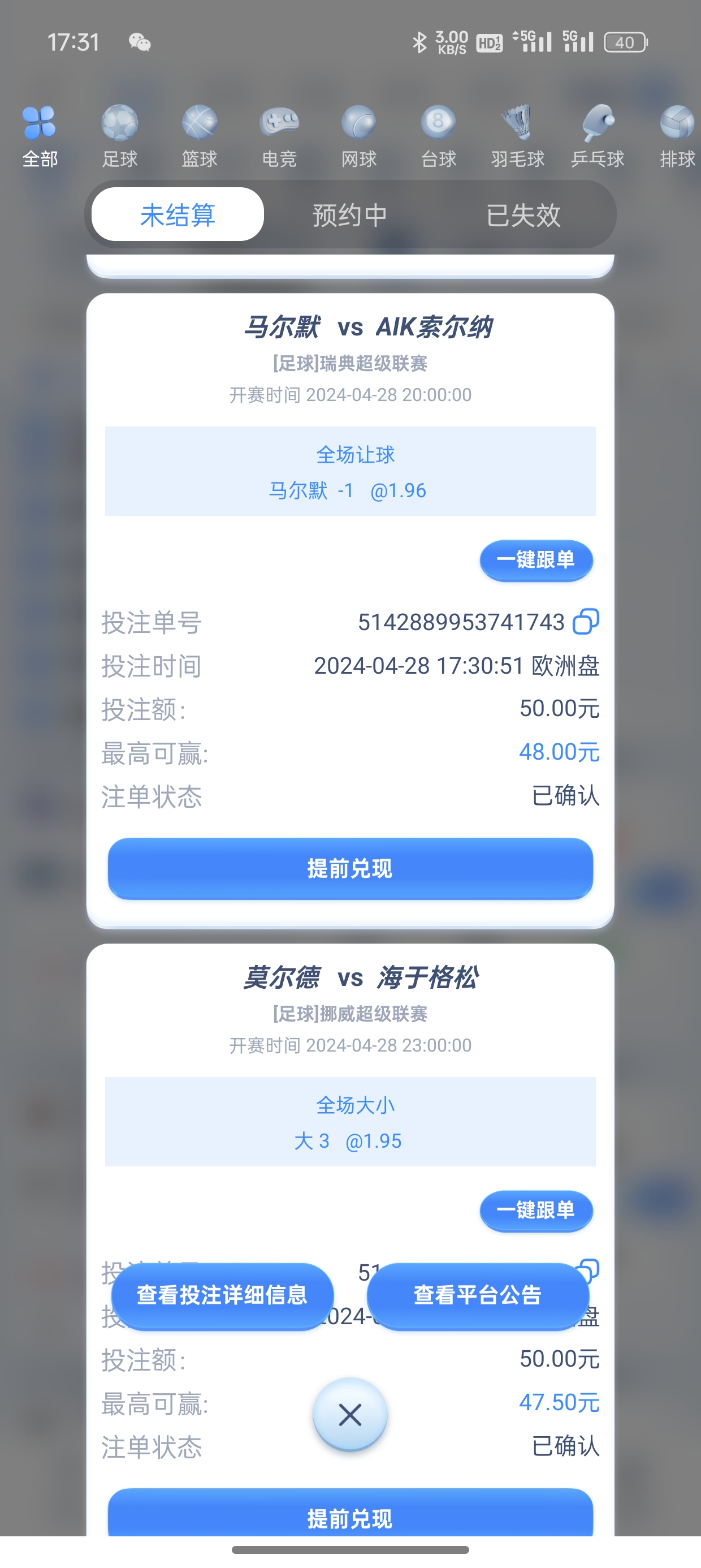Tap 一键跟单 for 莫尔德 vs 海于格松

[x=536, y=1210]
